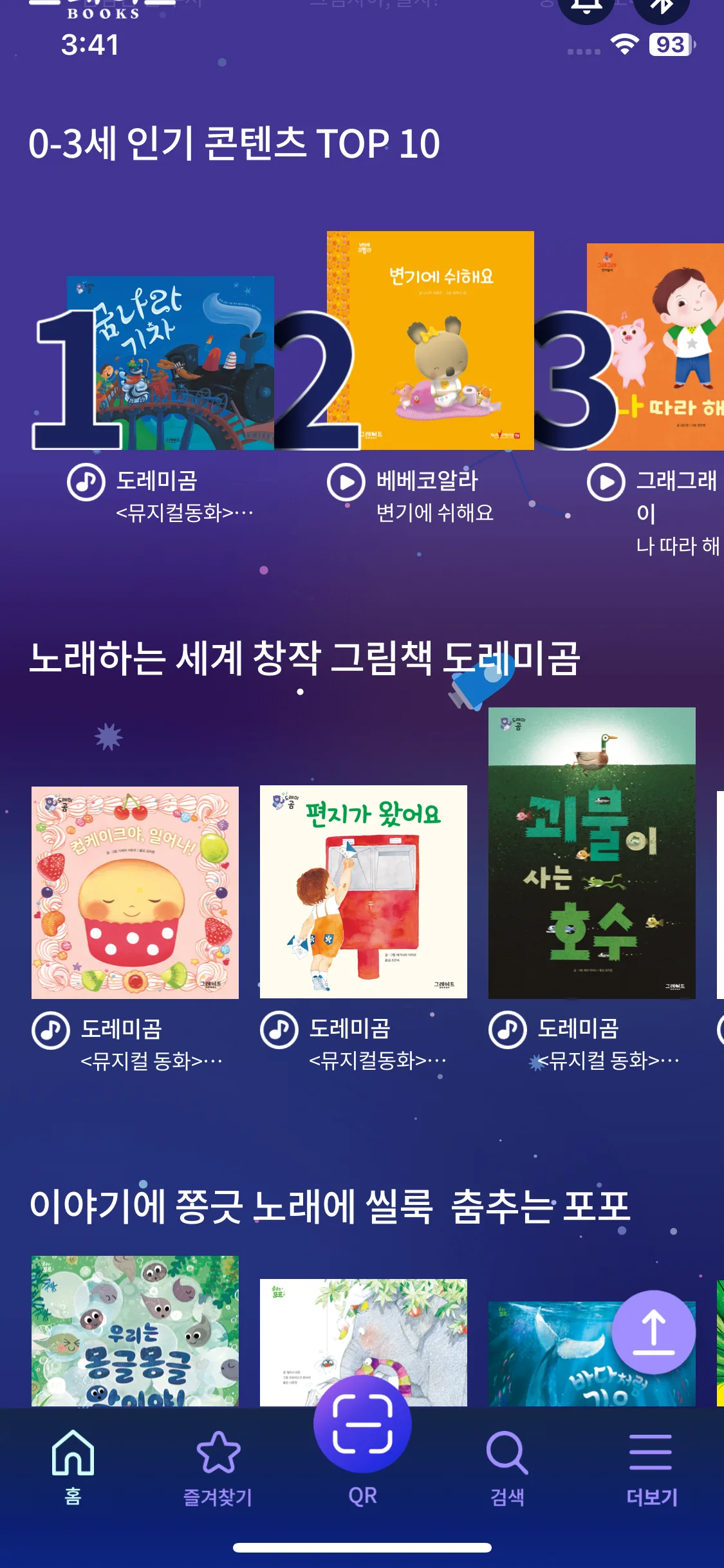Open the 편지가 왔어요 book
Image resolution: width=724 pixels, height=1568 pixels.
[x=364, y=892]
